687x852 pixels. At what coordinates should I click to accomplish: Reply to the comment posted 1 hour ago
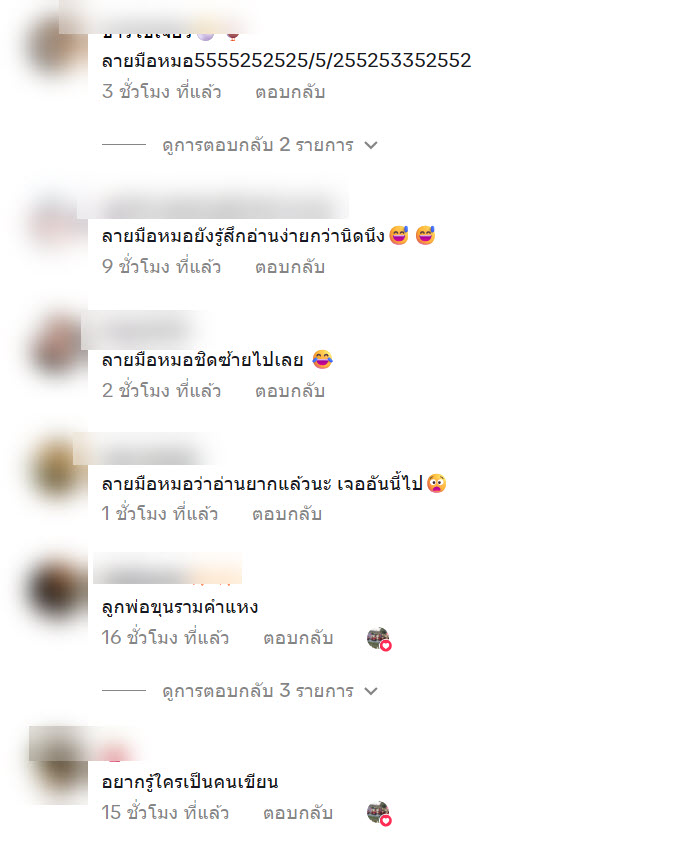point(285,514)
